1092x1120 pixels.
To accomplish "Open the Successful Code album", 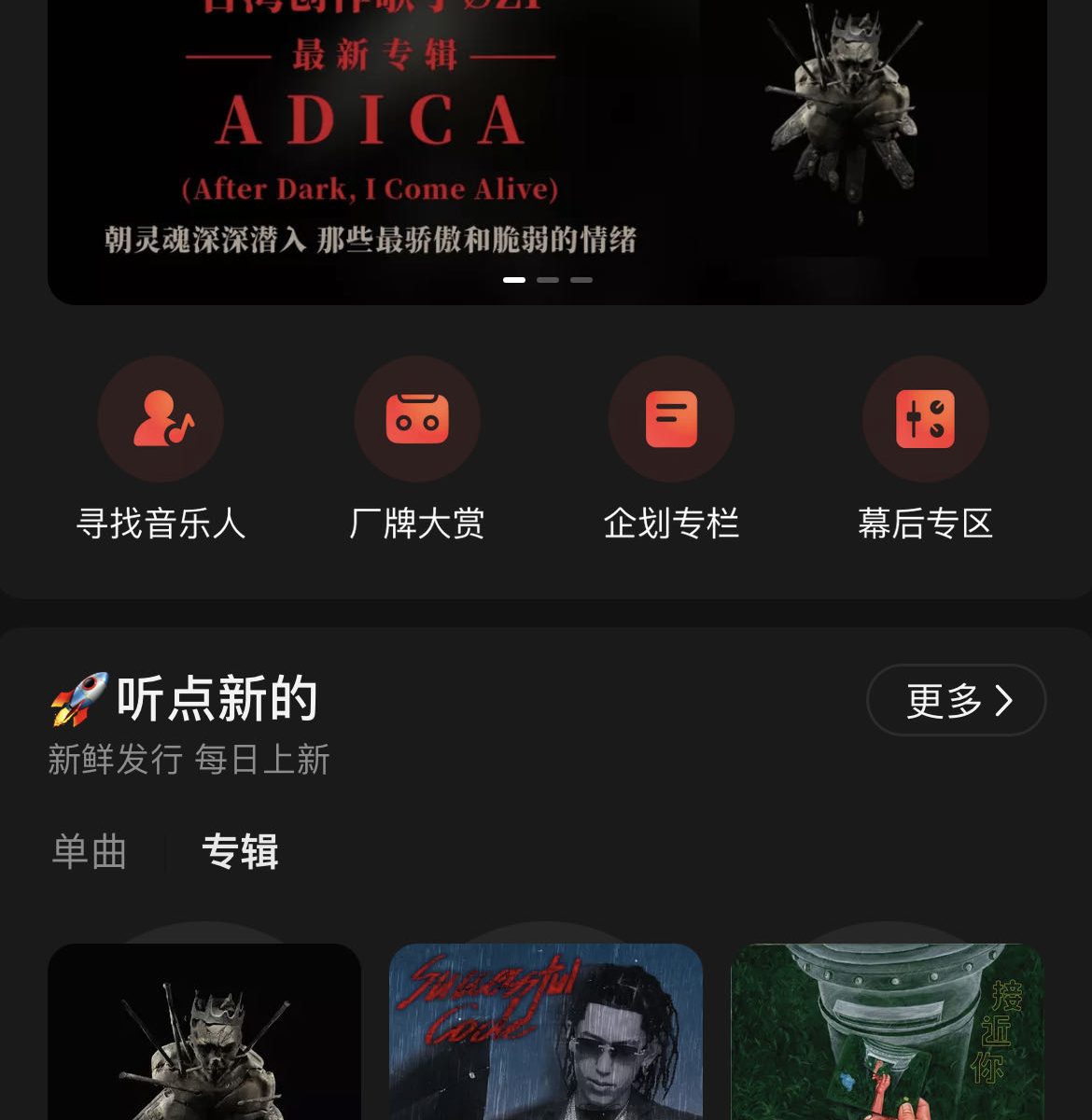I will tap(546, 1031).
